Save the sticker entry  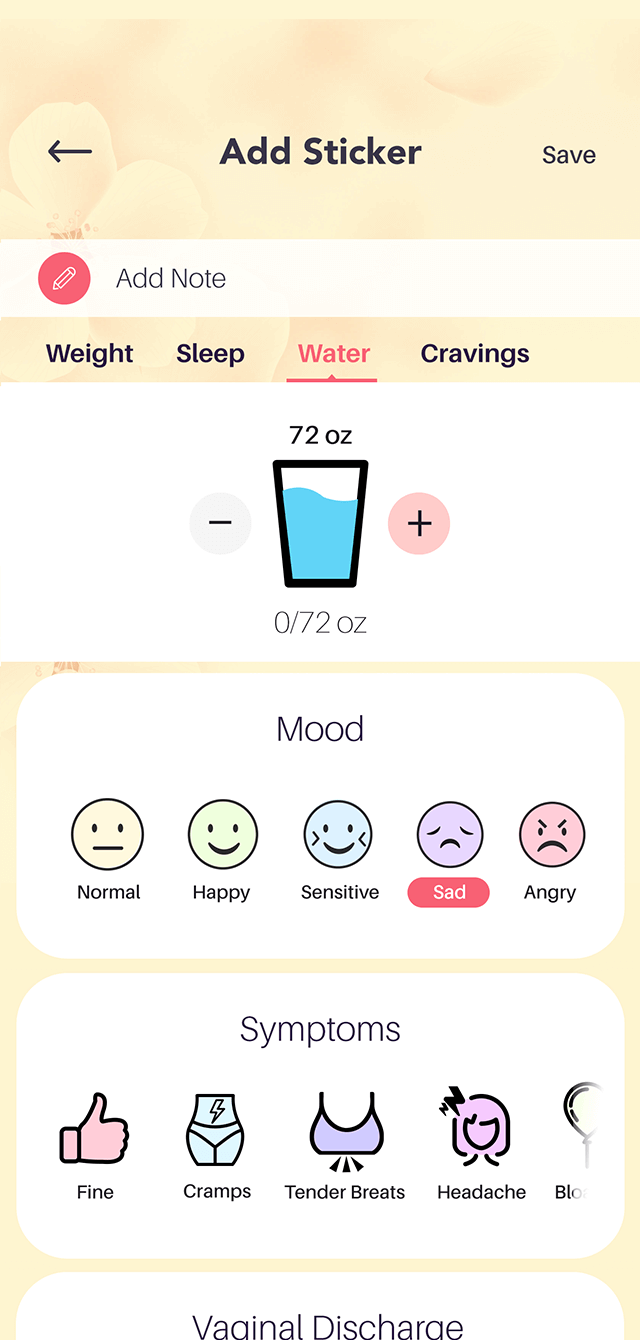point(569,155)
